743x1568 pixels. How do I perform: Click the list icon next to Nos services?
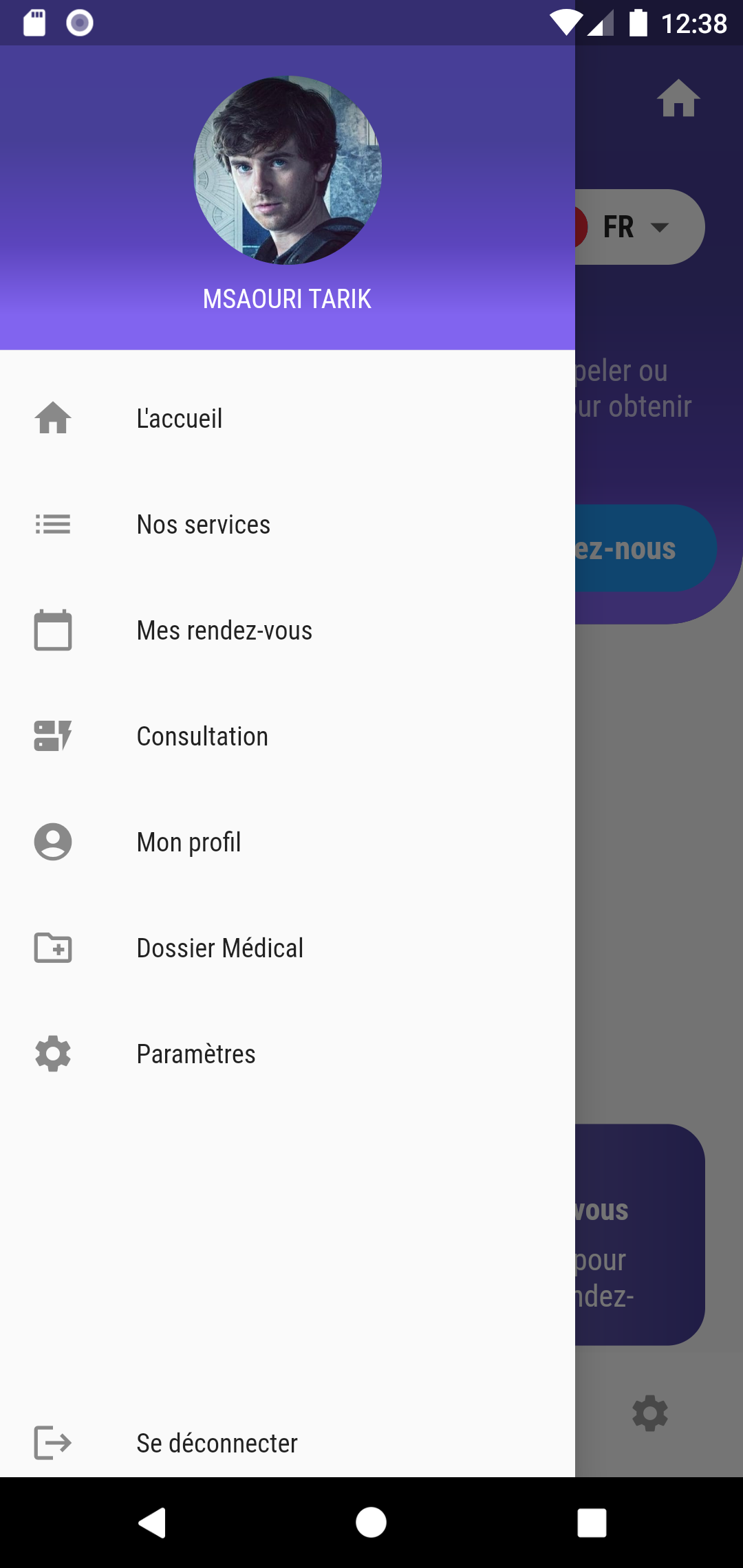point(52,524)
